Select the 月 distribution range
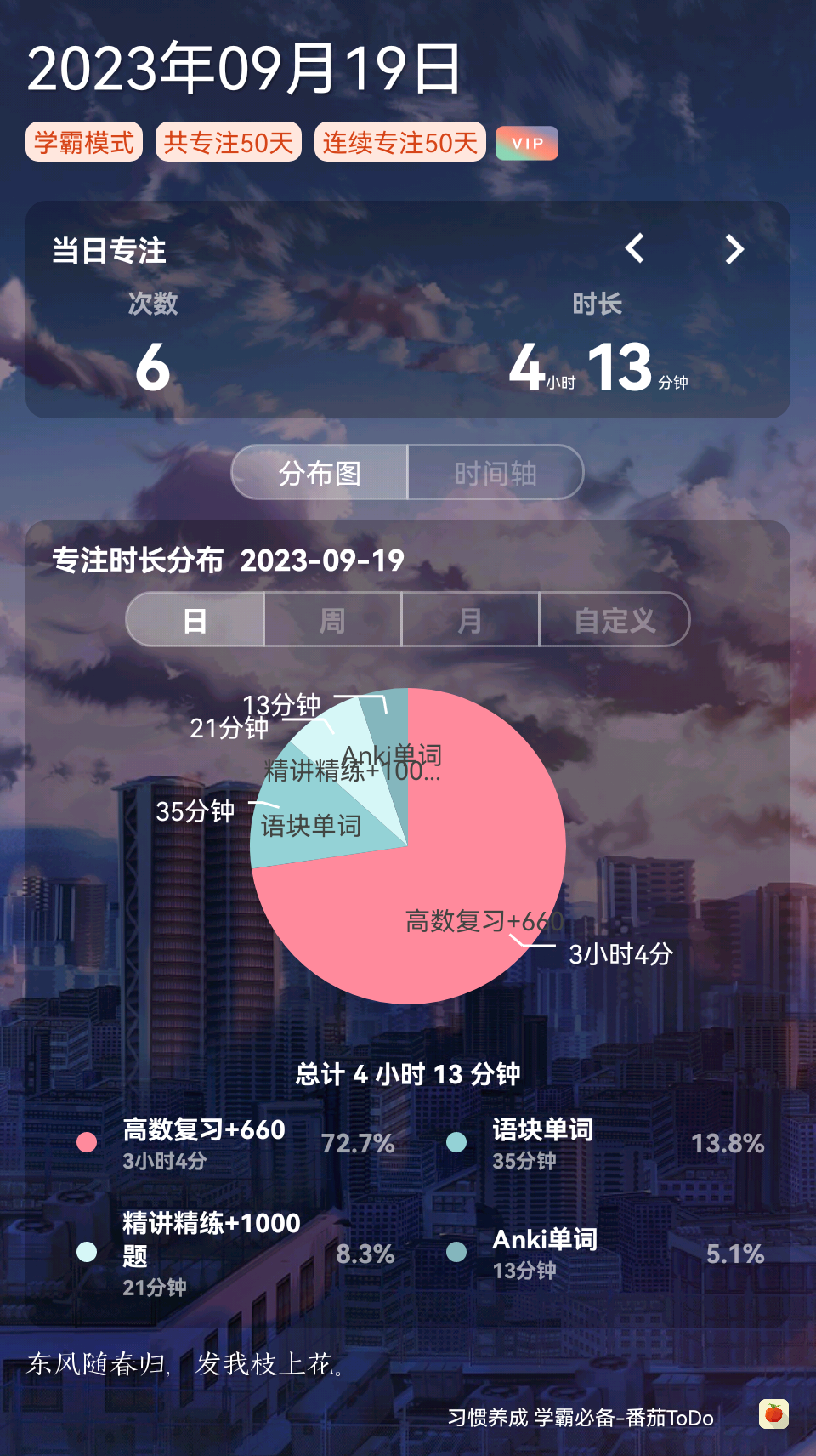The width and height of the screenshot is (816, 1456). [x=470, y=620]
